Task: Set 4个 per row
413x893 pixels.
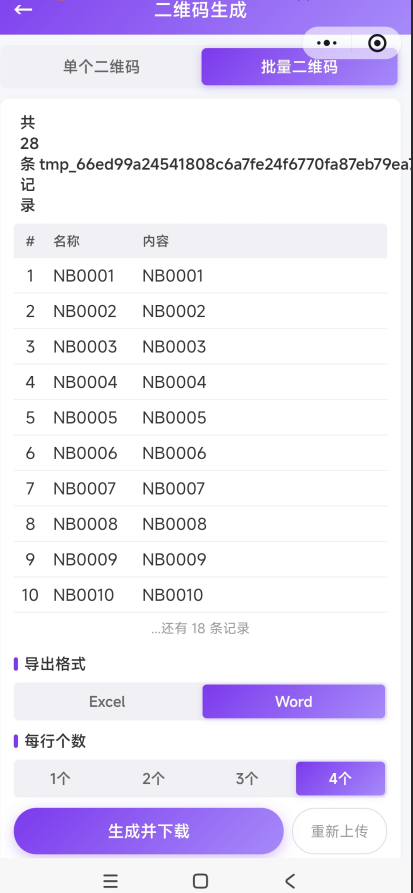Action: (341, 779)
